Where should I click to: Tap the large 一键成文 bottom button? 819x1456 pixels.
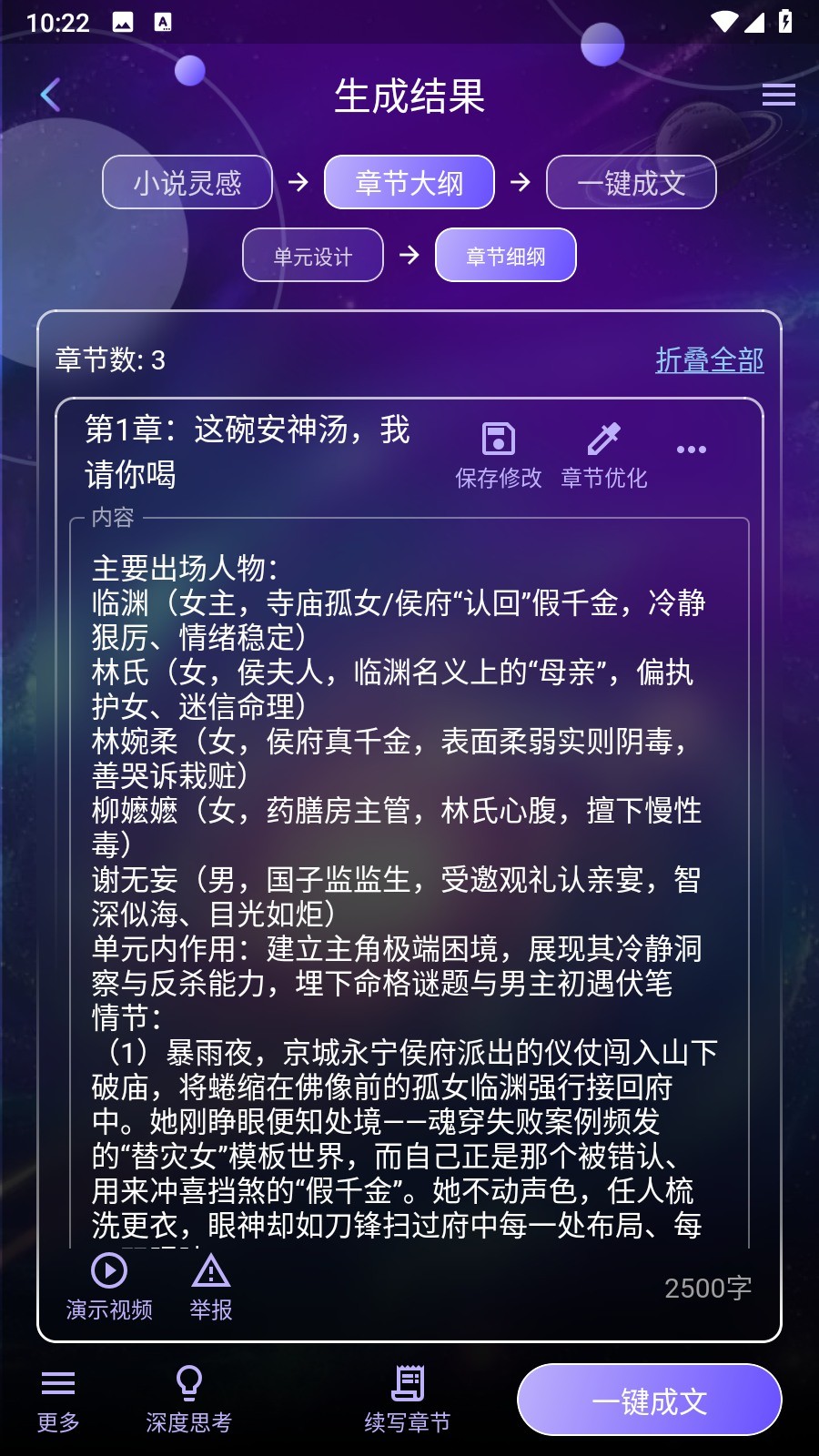click(649, 1400)
